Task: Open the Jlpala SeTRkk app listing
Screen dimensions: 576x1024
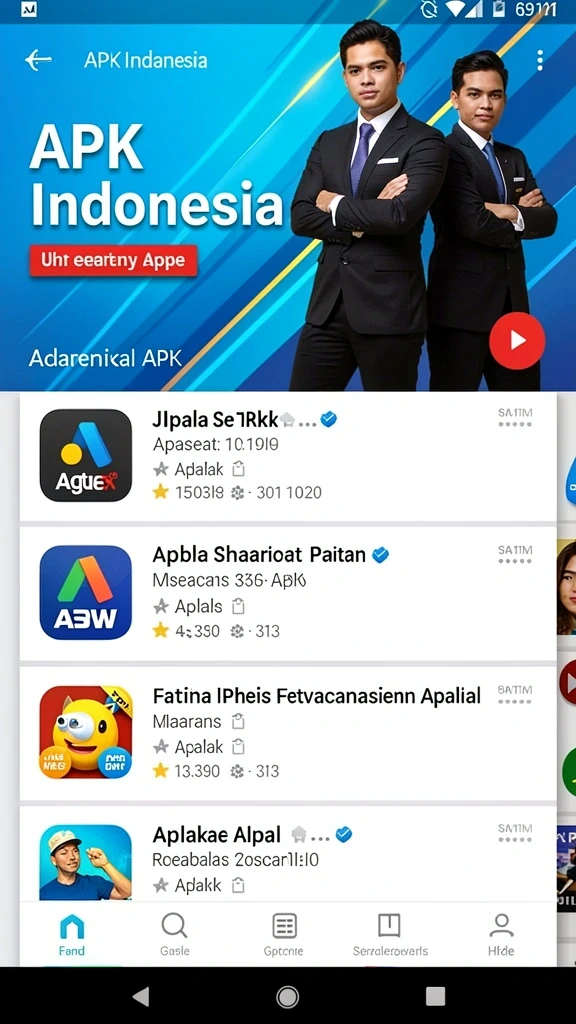Action: click(288, 456)
